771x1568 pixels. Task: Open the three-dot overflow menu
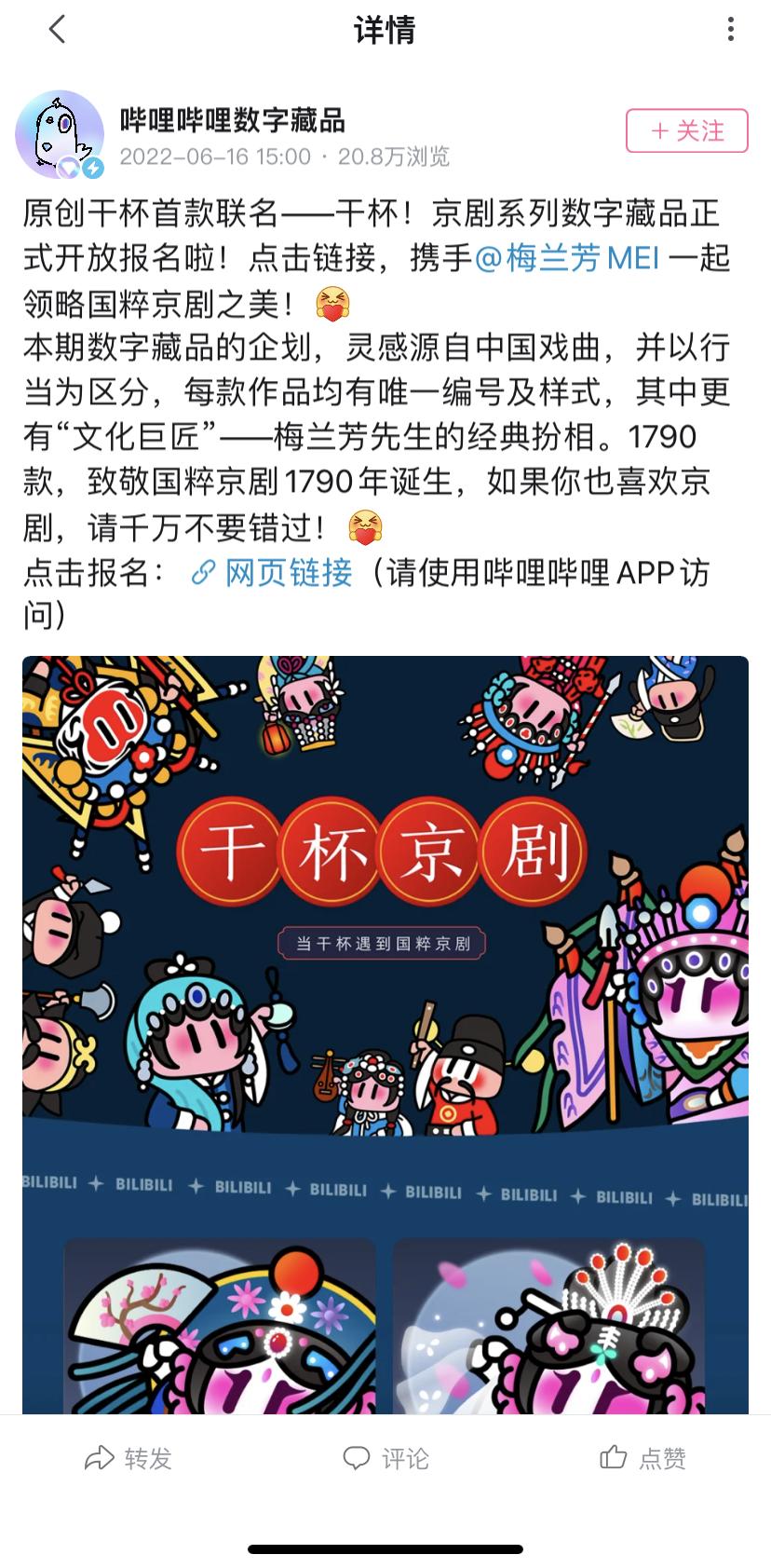731,30
